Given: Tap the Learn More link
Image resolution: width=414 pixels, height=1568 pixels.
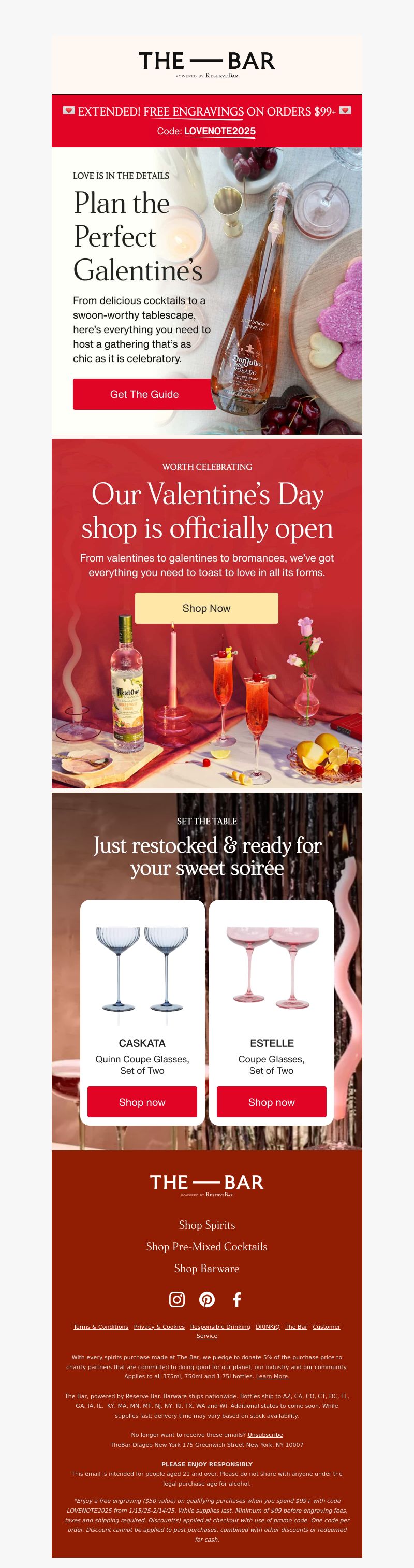Looking at the screenshot, I should 272,1376.
